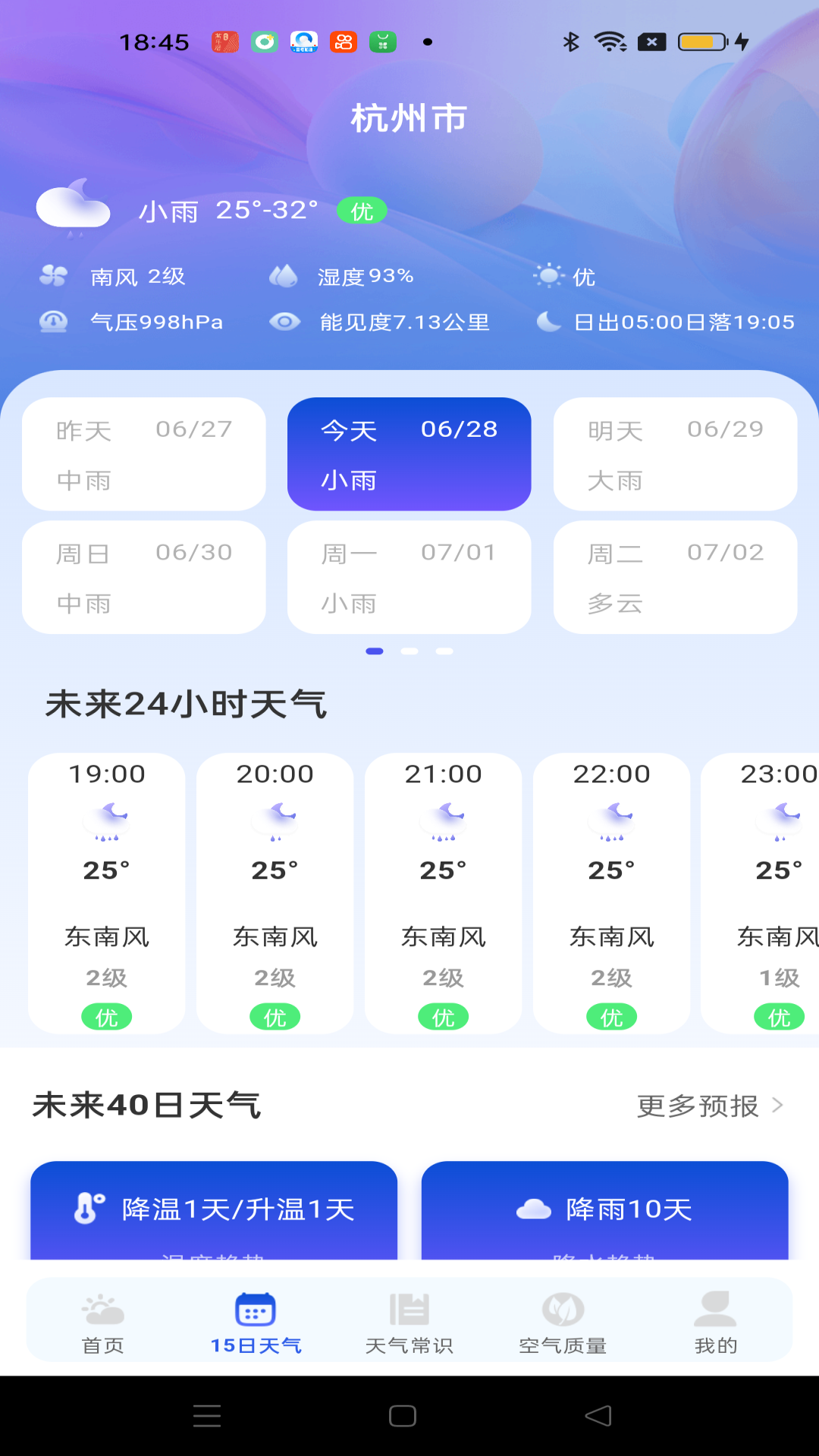The height and width of the screenshot is (1456, 819).
Task: Select today's 06/28 forecast card
Action: point(409,454)
